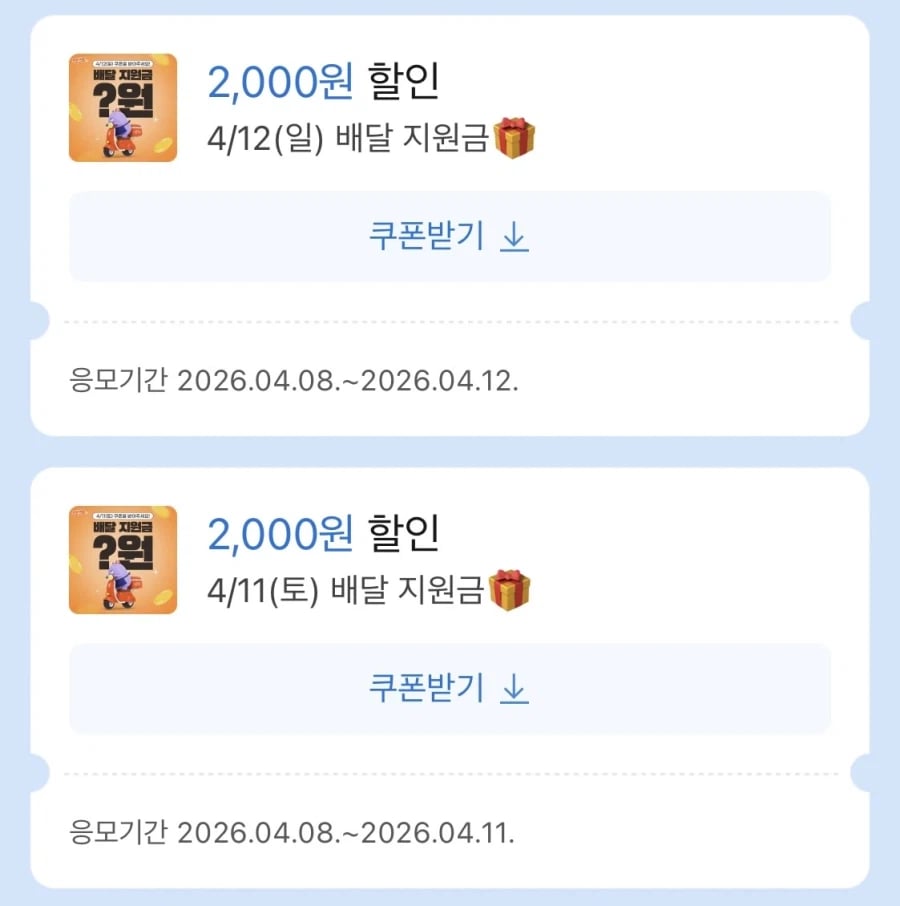This screenshot has height=906, width=900.
Task: Click the download arrow in the bottom 쿠폰받기 button
Action: [516, 688]
